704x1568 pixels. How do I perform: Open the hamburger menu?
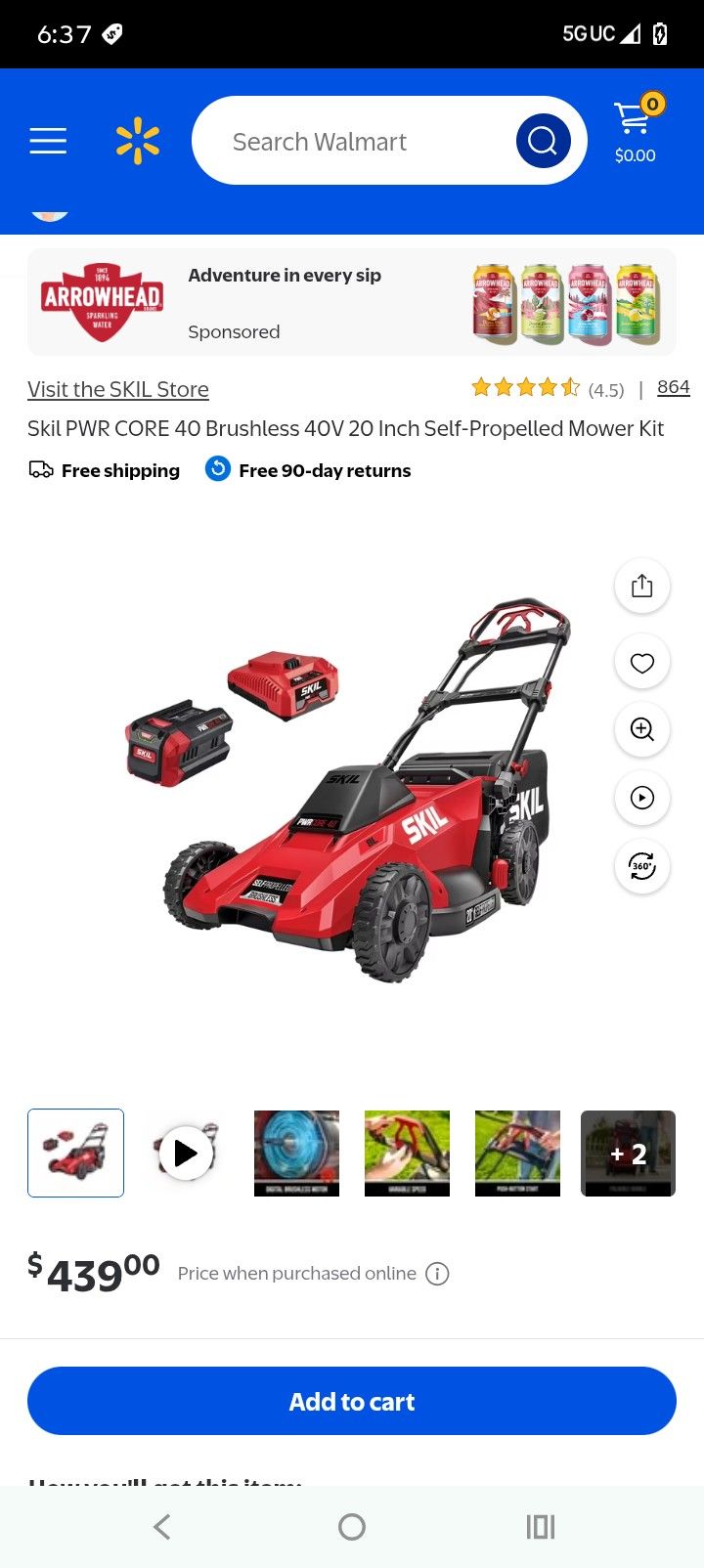(x=48, y=141)
